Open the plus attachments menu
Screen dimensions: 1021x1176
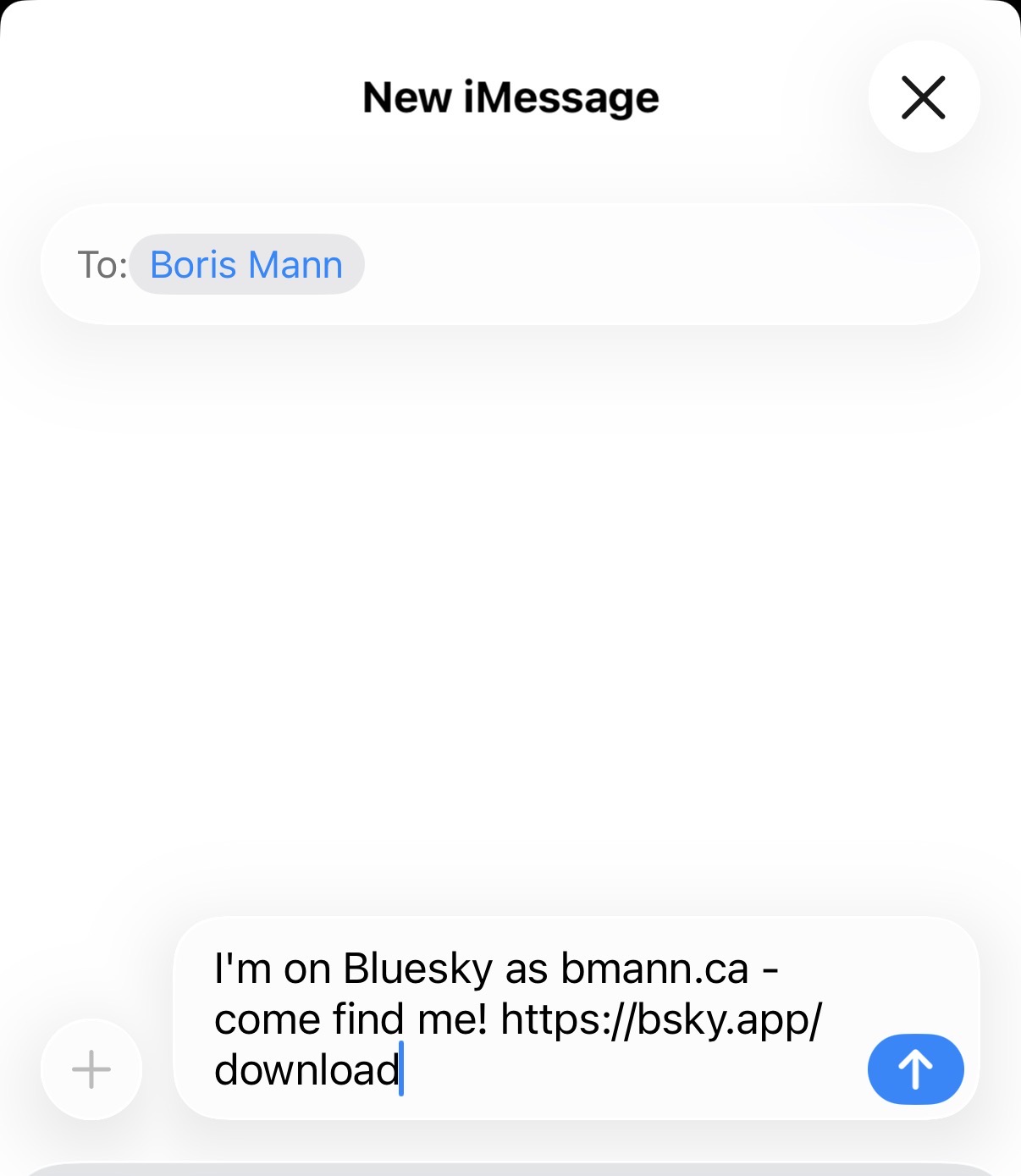(x=91, y=1069)
